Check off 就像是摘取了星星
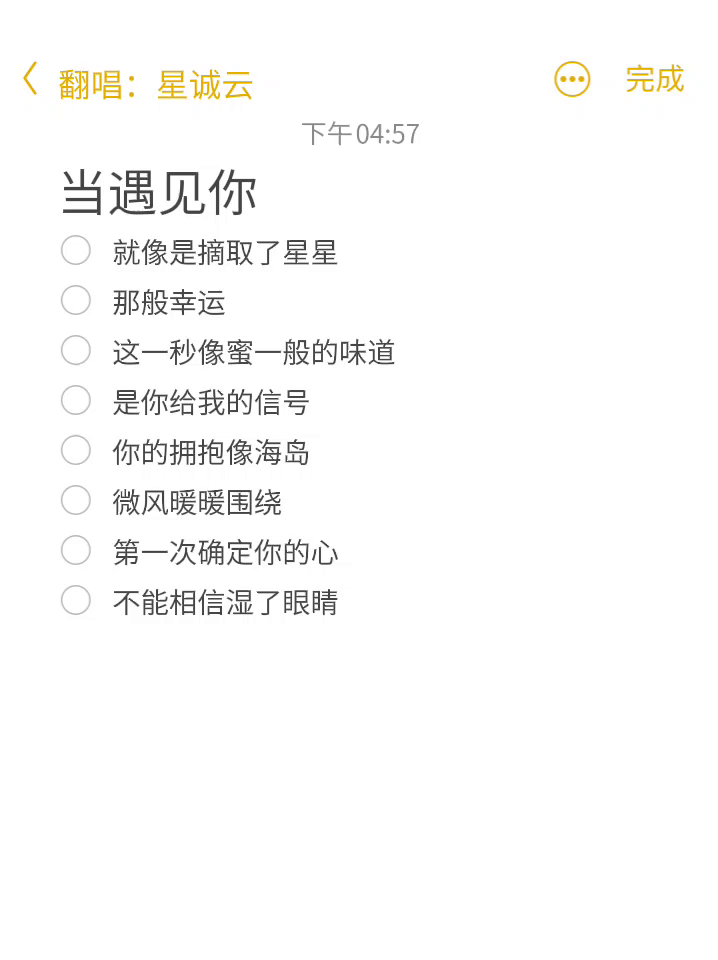 tap(76, 250)
